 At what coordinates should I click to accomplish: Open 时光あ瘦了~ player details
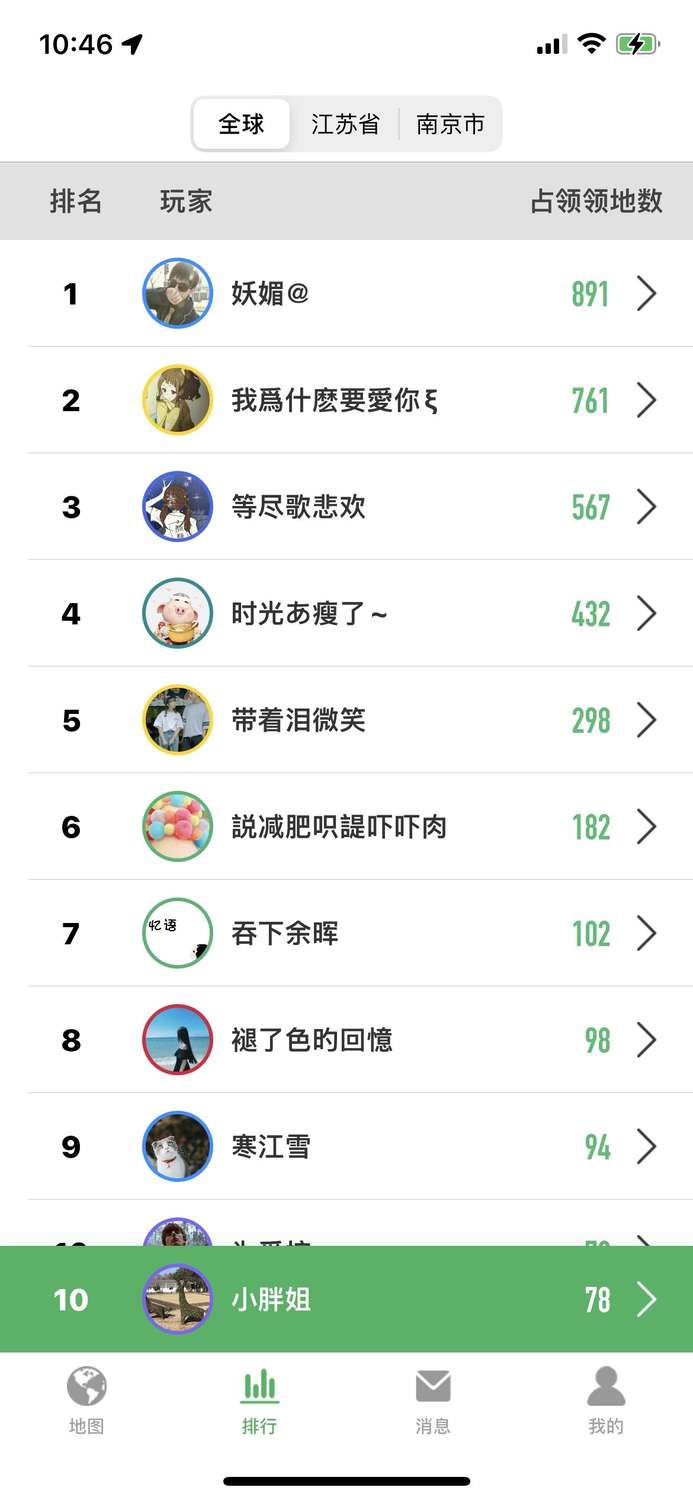(x=360, y=613)
